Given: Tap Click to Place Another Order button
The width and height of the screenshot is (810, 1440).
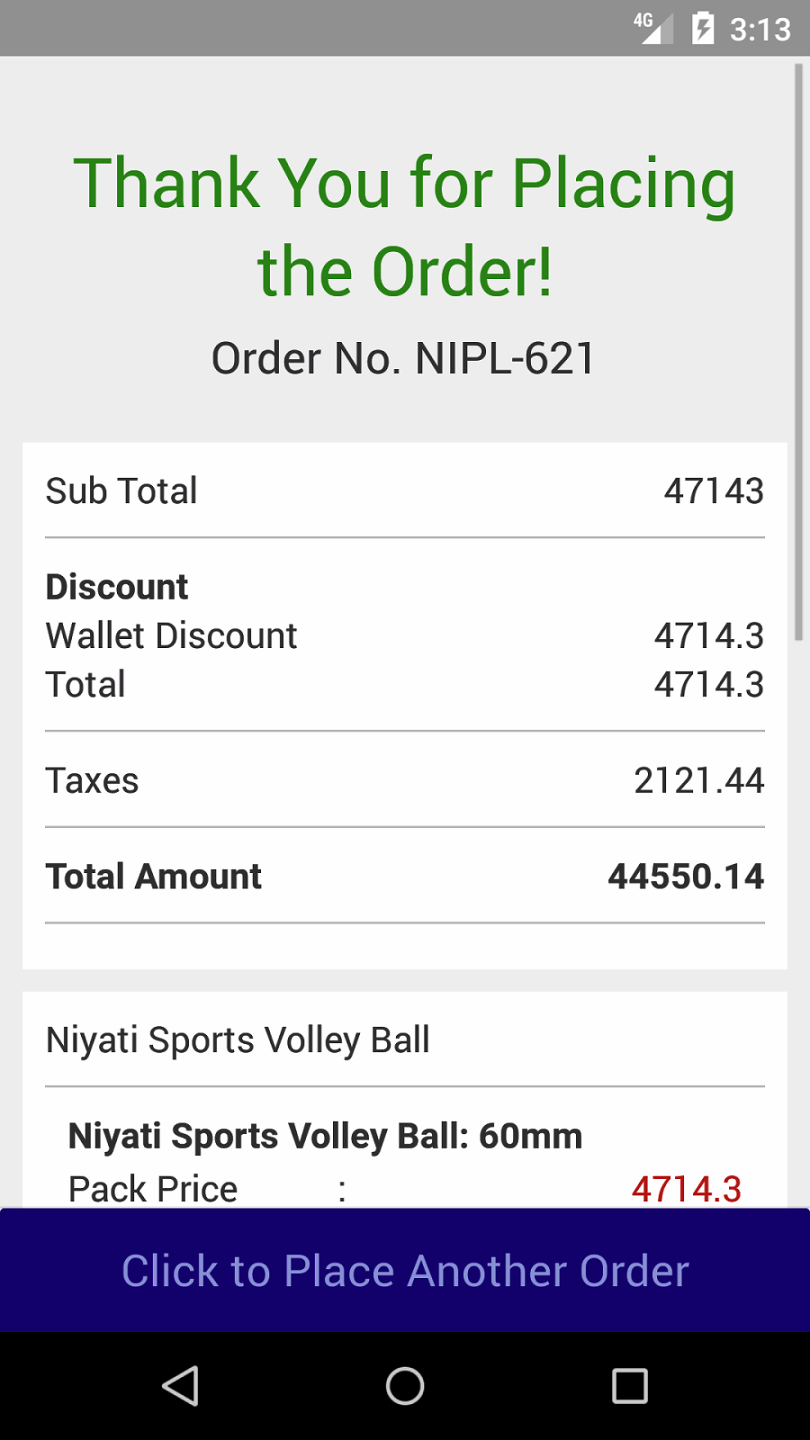Looking at the screenshot, I should click(x=405, y=1270).
